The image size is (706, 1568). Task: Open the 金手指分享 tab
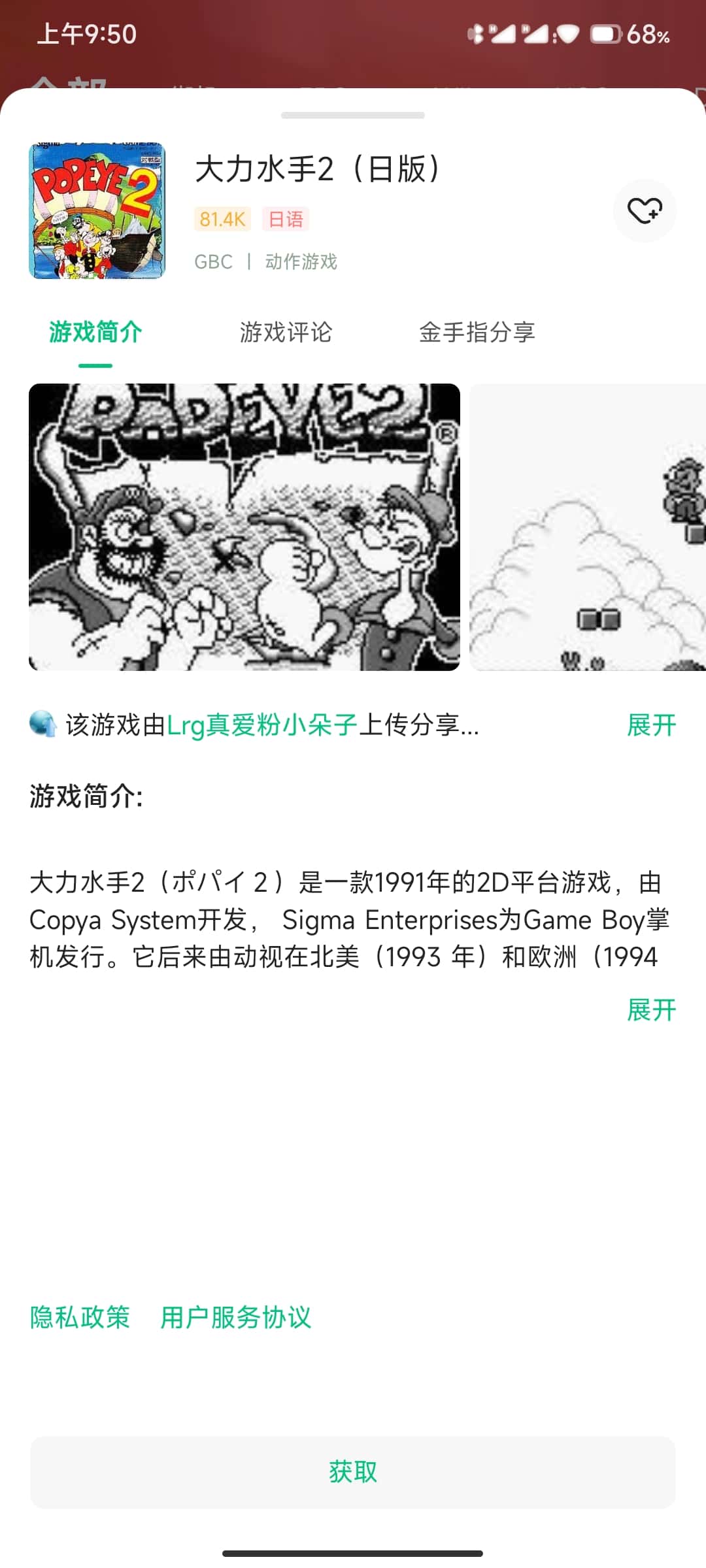coord(477,332)
